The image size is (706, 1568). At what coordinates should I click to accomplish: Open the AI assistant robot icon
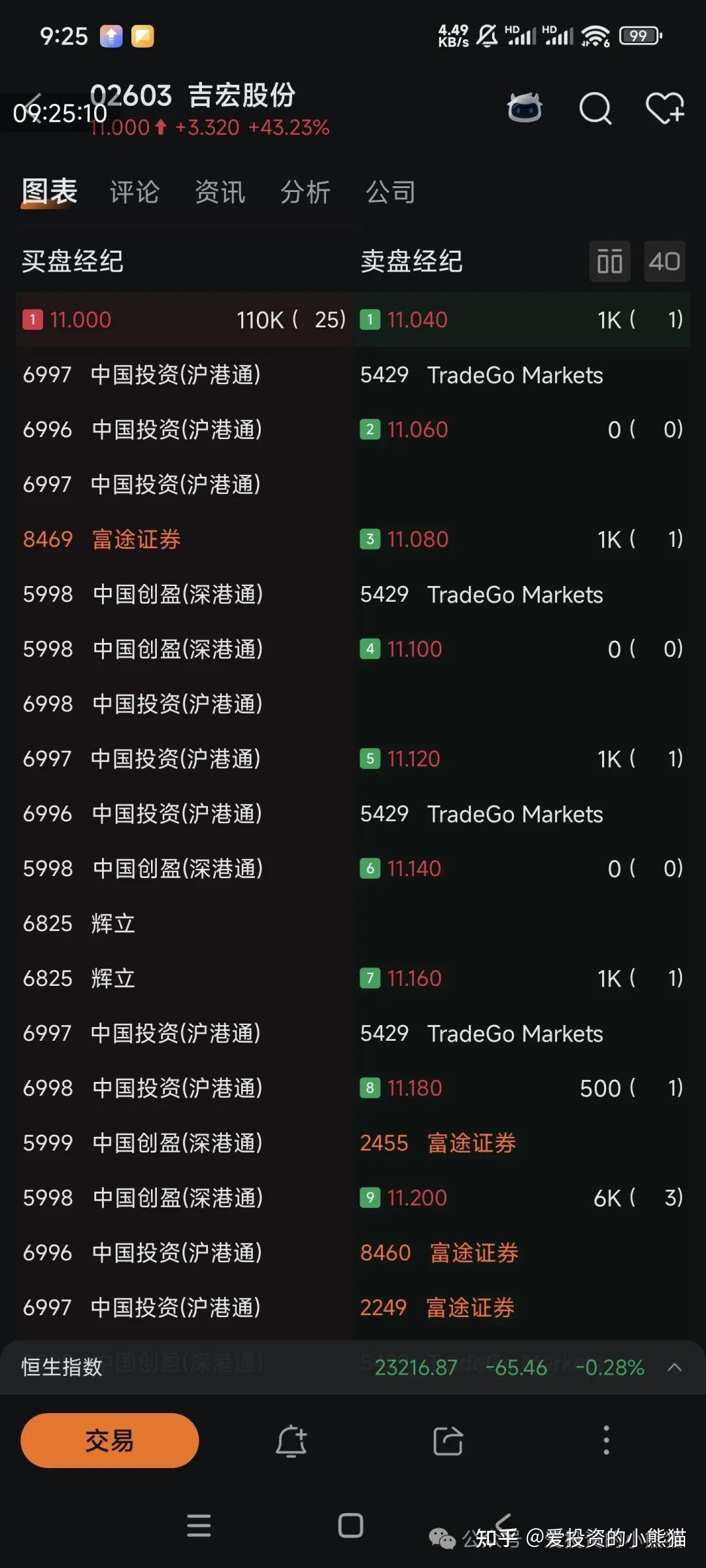(525, 108)
